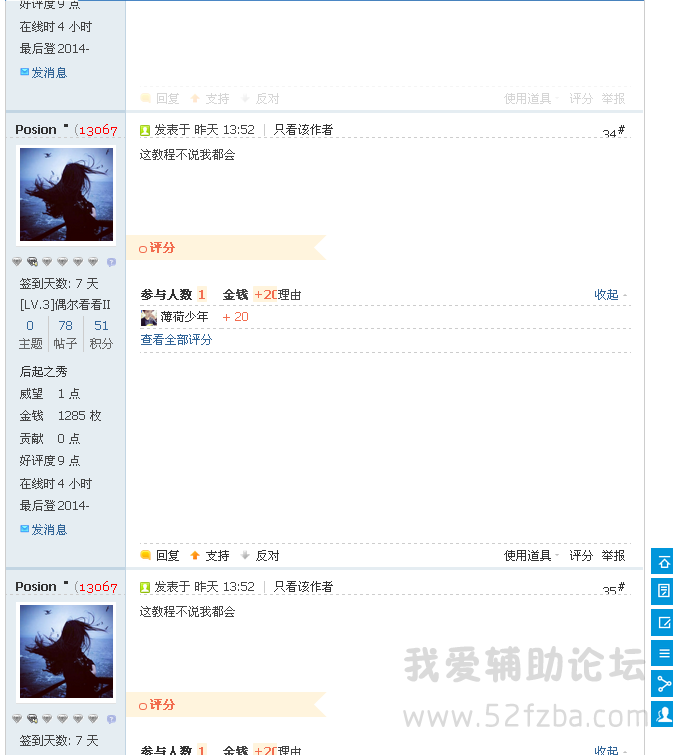
Task: Open the floating quick reply icon
Action: 663,592
